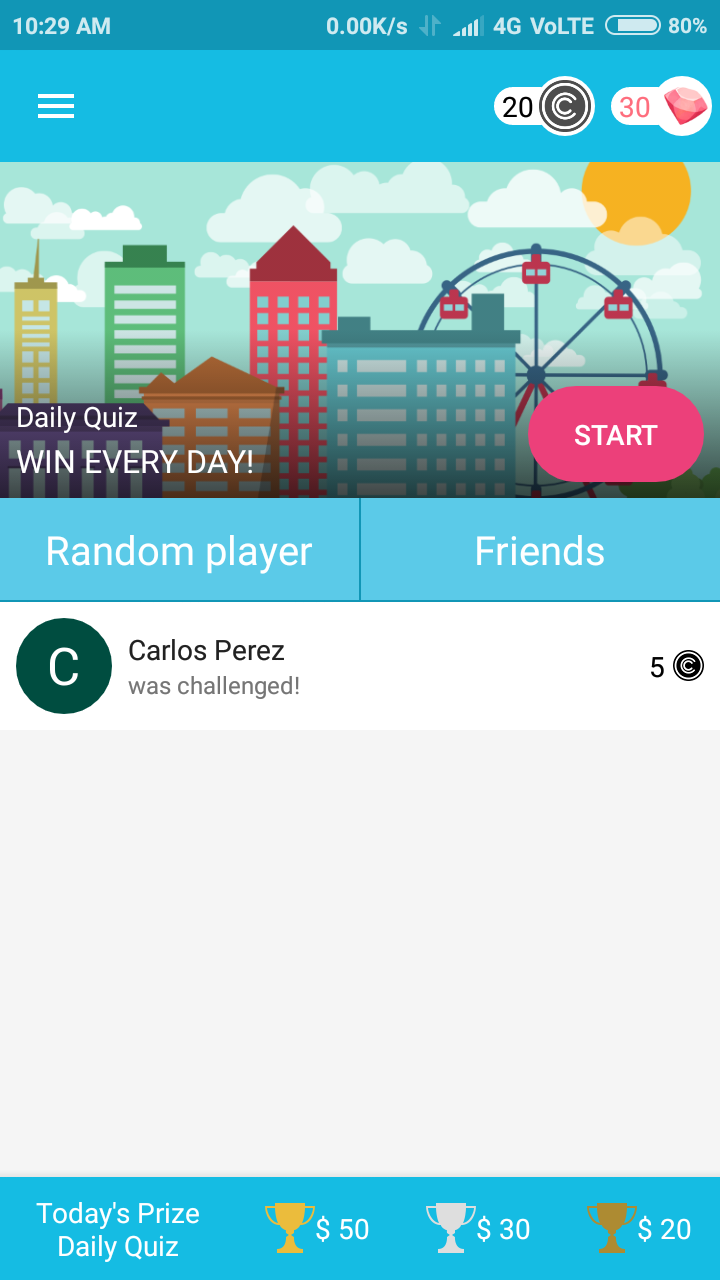Select the Friends option
This screenshot has height=1280, width=720.
(540, 551)
